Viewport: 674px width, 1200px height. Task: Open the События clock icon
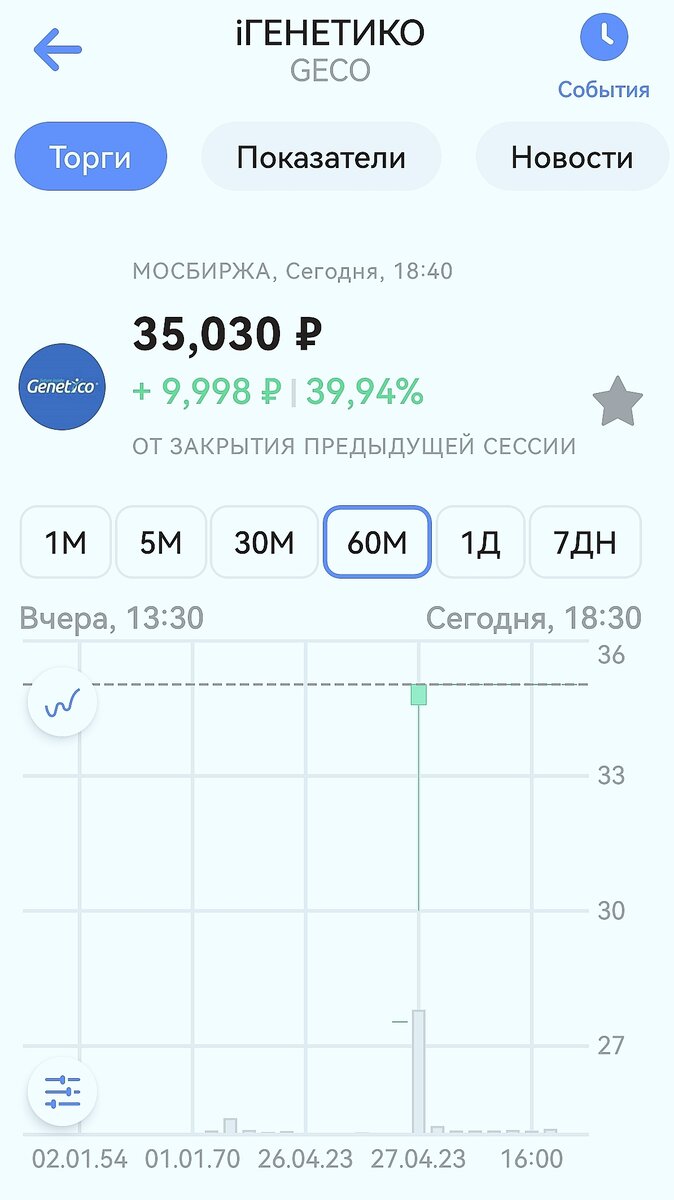coord(604,40)
